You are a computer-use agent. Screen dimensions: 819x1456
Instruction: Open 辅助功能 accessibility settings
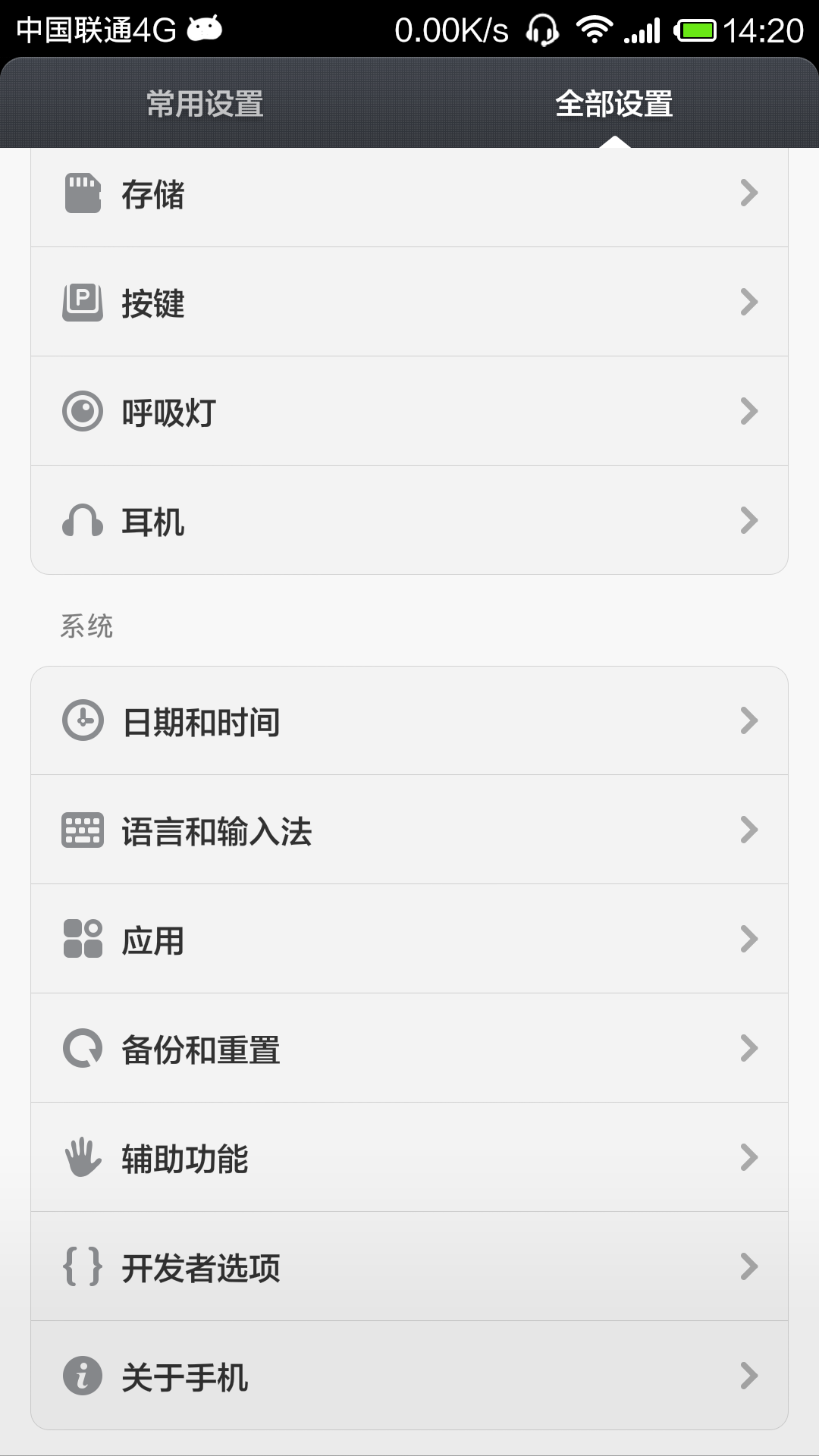click(409, 1158)
